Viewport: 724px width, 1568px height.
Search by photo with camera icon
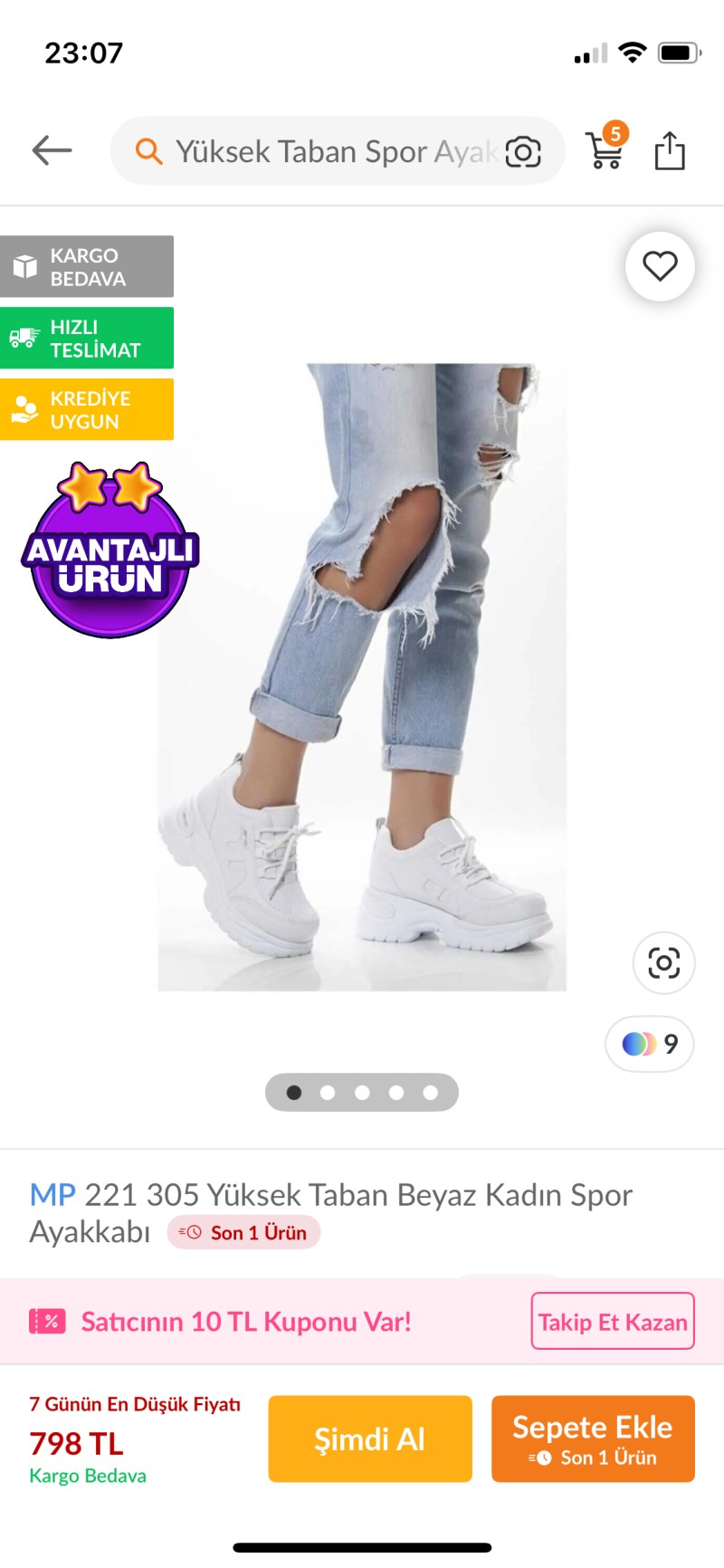pos(523,152)
